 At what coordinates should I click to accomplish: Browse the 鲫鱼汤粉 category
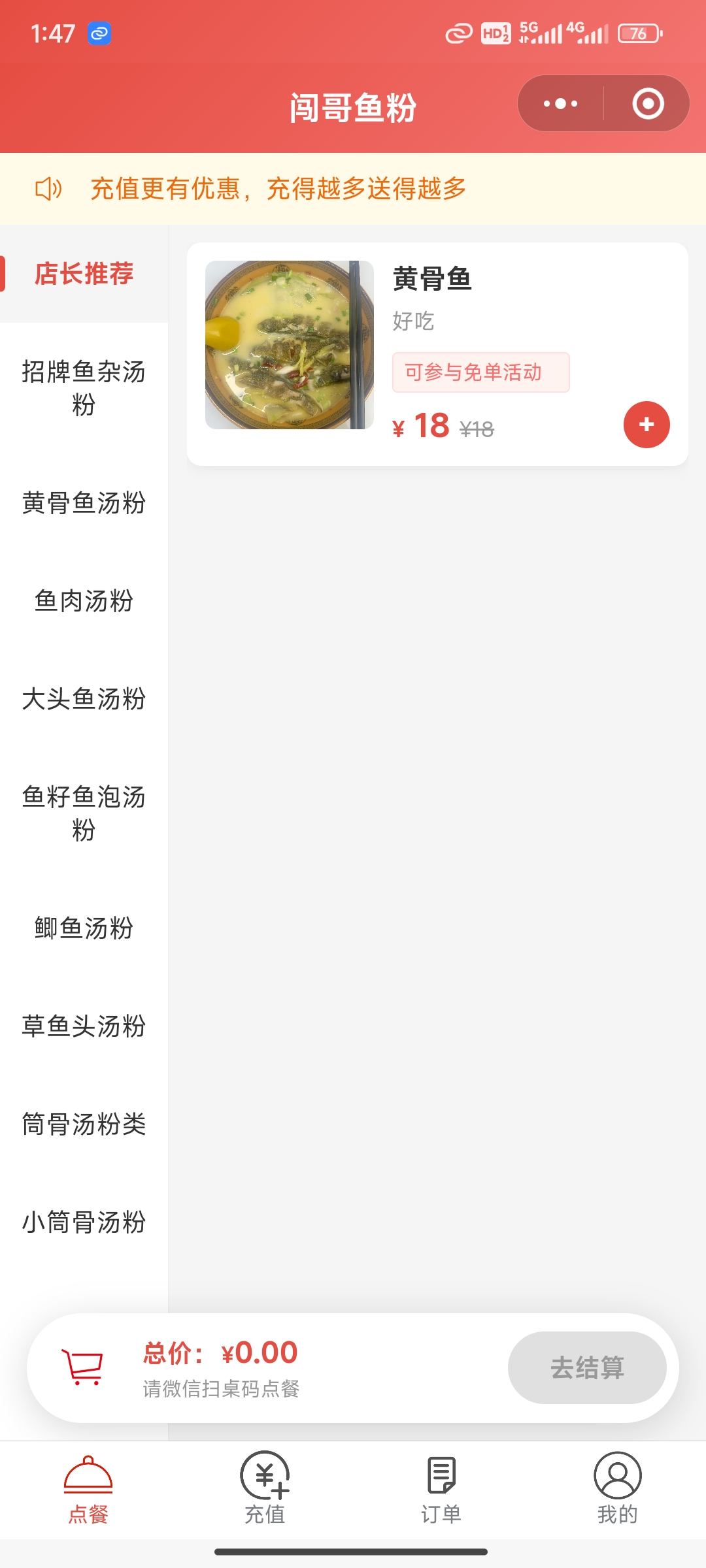coord(84,928)
